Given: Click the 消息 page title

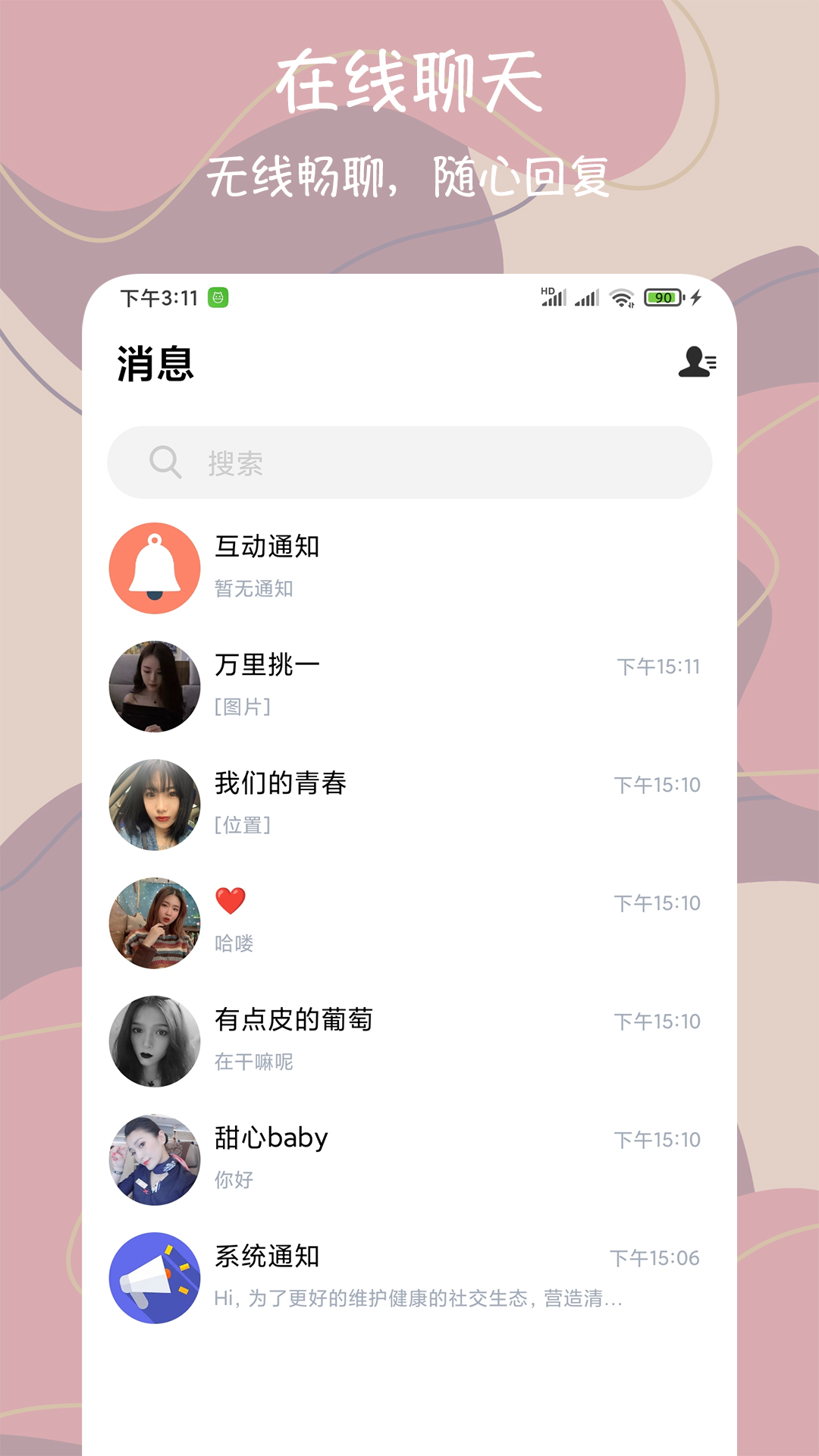Looking at the screenshot, I should [x=153, y=364].
